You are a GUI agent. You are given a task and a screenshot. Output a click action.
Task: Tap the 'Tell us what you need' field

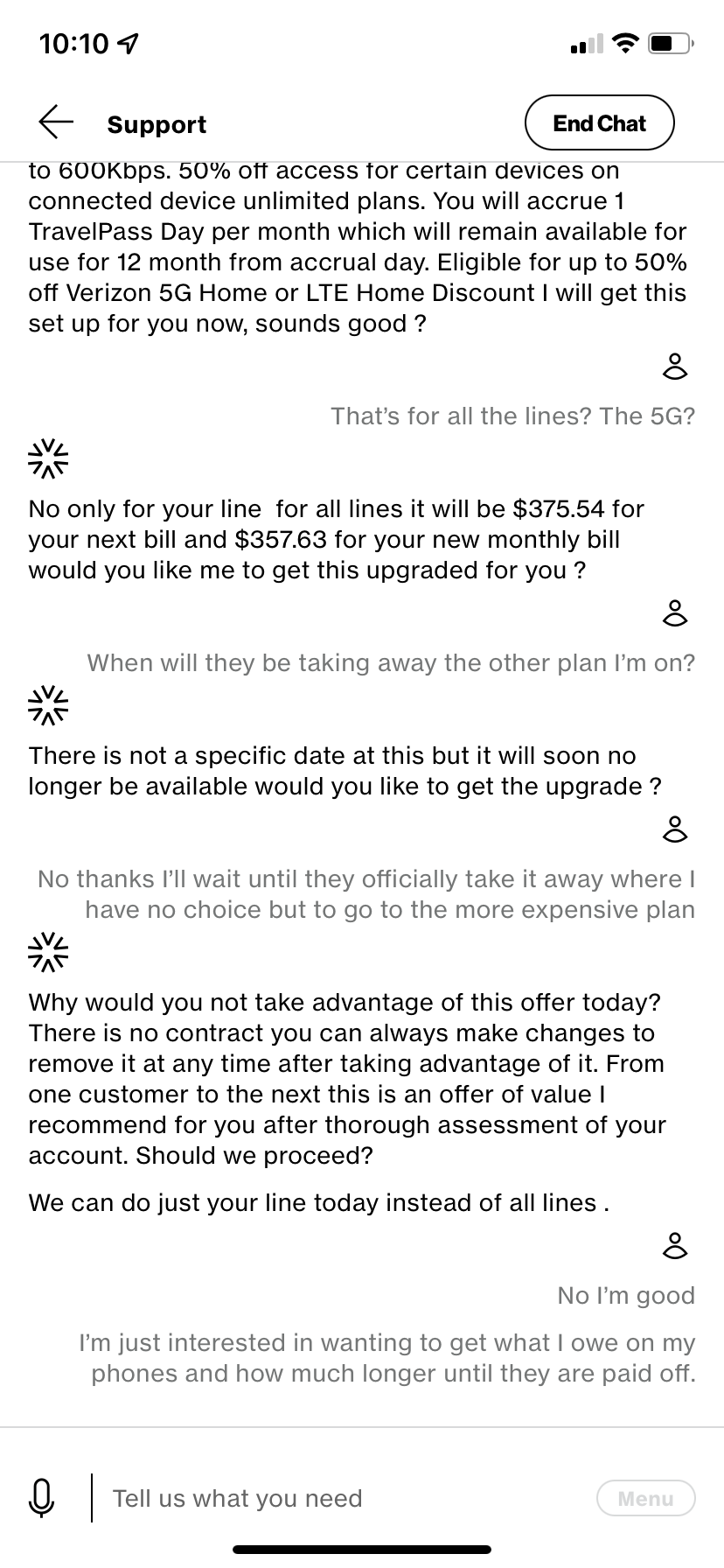click(x=237, y=1497)
